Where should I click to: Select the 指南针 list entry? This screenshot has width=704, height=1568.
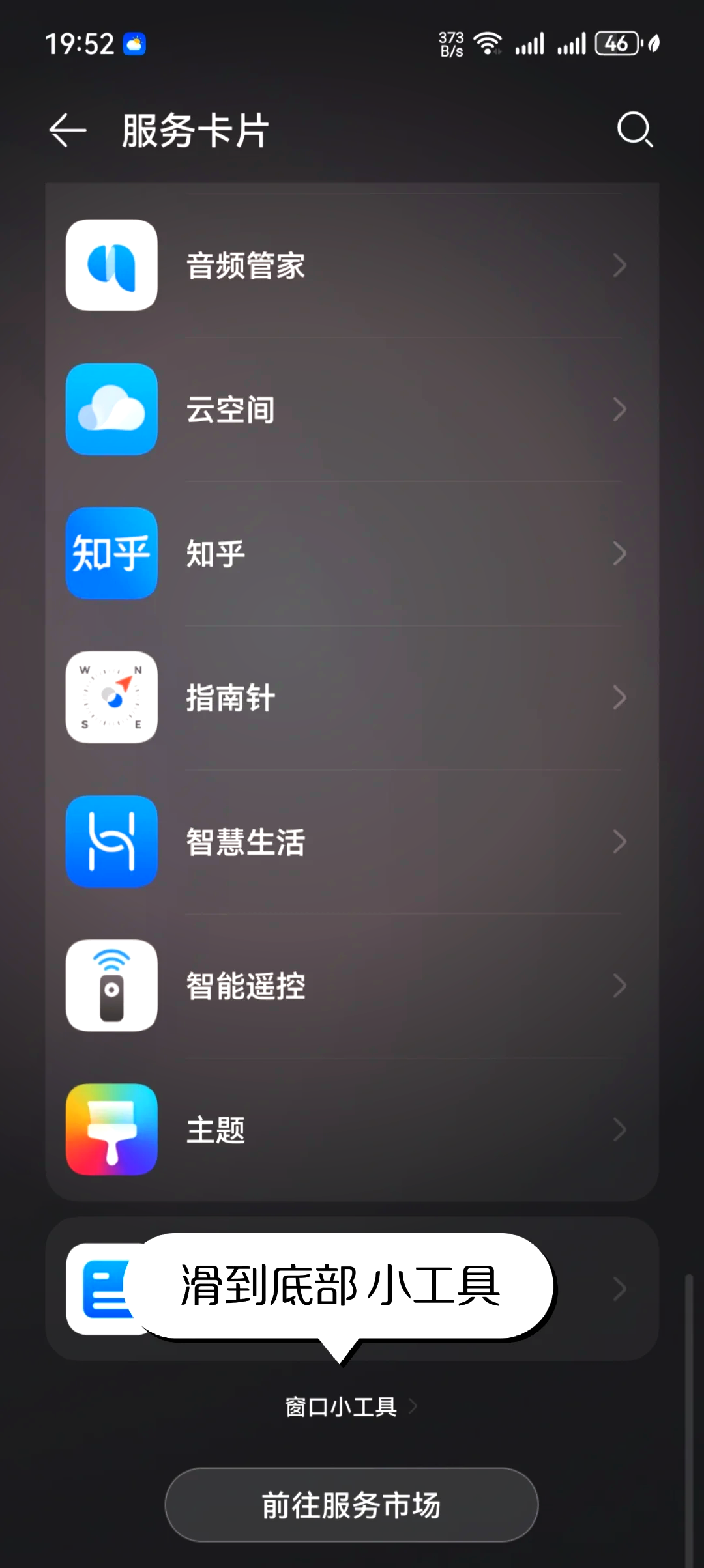click(x=352, y=698)
